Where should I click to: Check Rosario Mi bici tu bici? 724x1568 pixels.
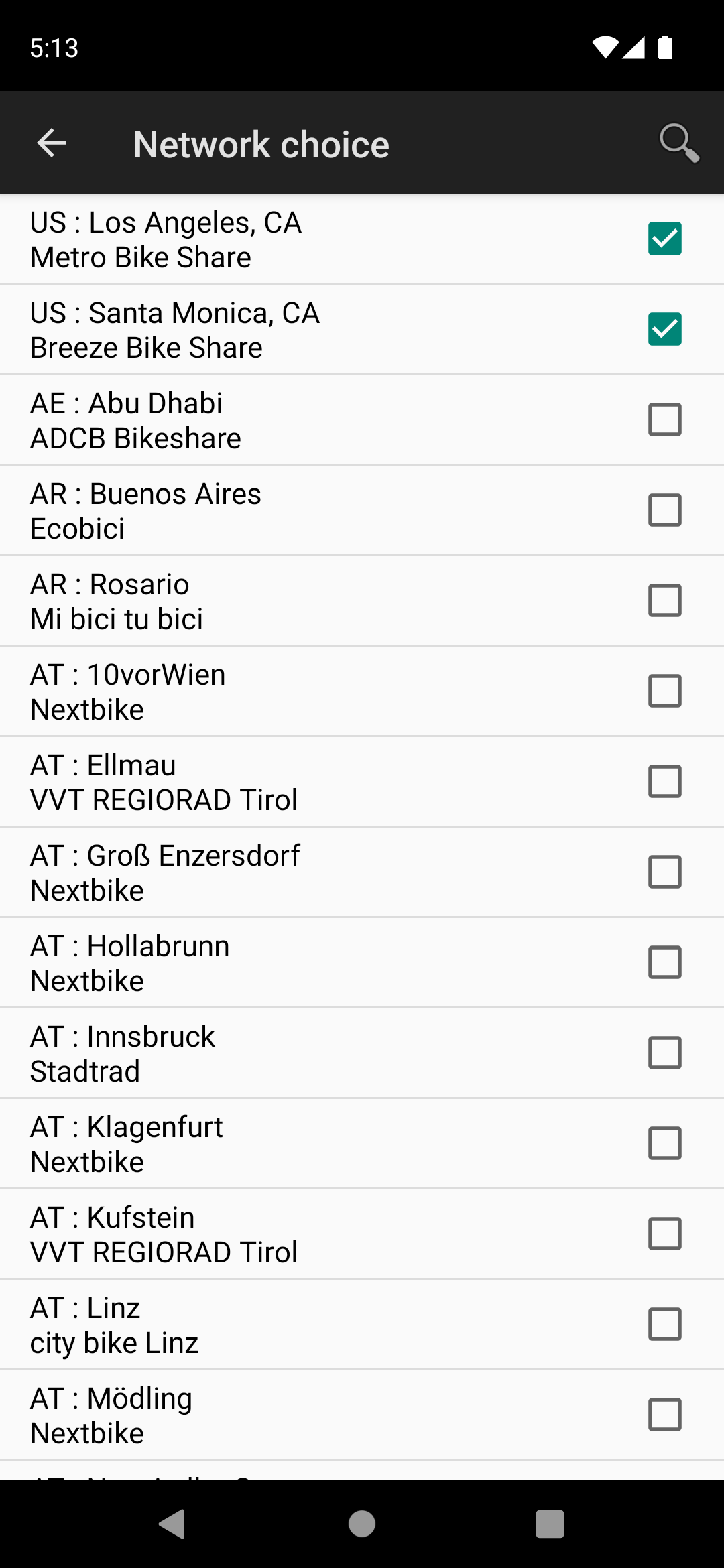pyautogui.click(x=664, y=601)
